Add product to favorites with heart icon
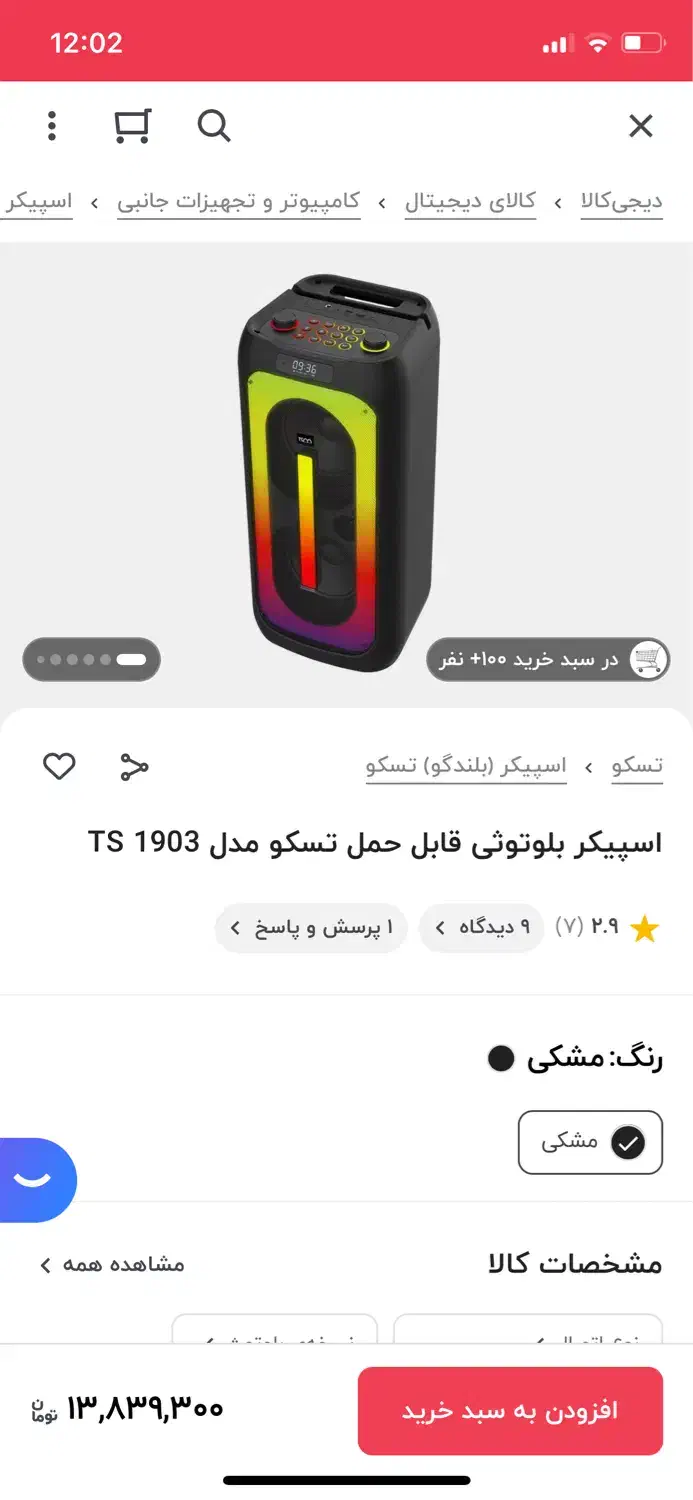The width and height of the screenshot is (693, 1500). (x=59, y=767)
